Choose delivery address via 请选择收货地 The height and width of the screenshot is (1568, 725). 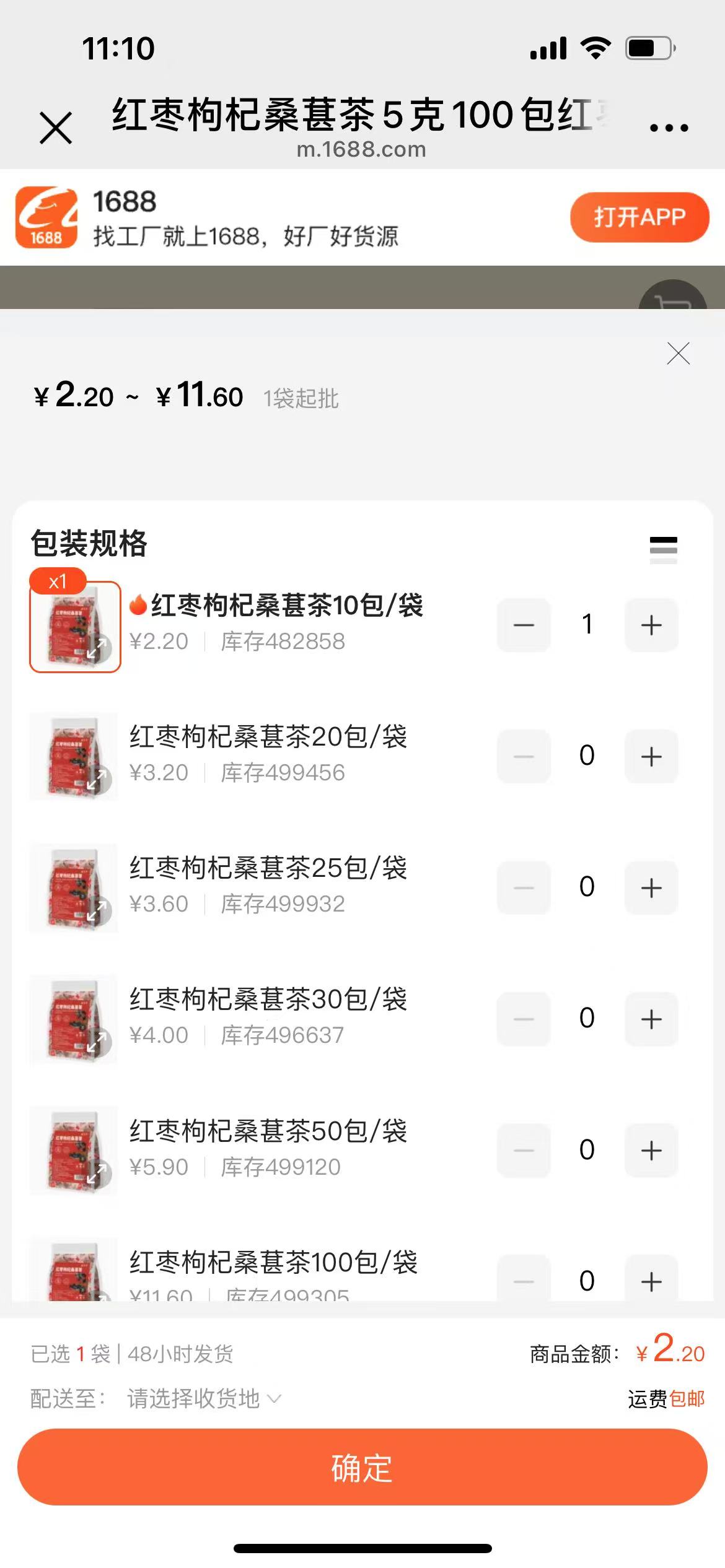203,1398
